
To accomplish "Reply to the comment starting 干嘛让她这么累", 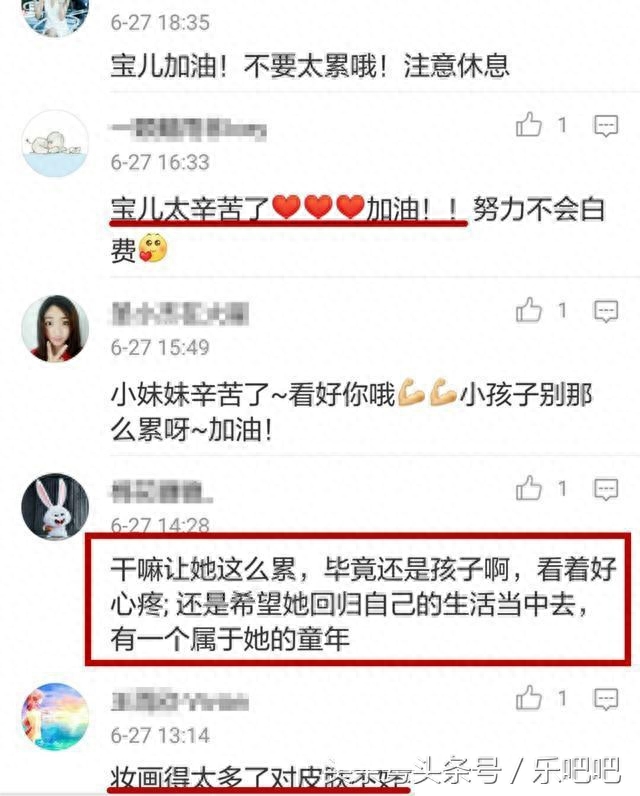I will click(606, 490).
